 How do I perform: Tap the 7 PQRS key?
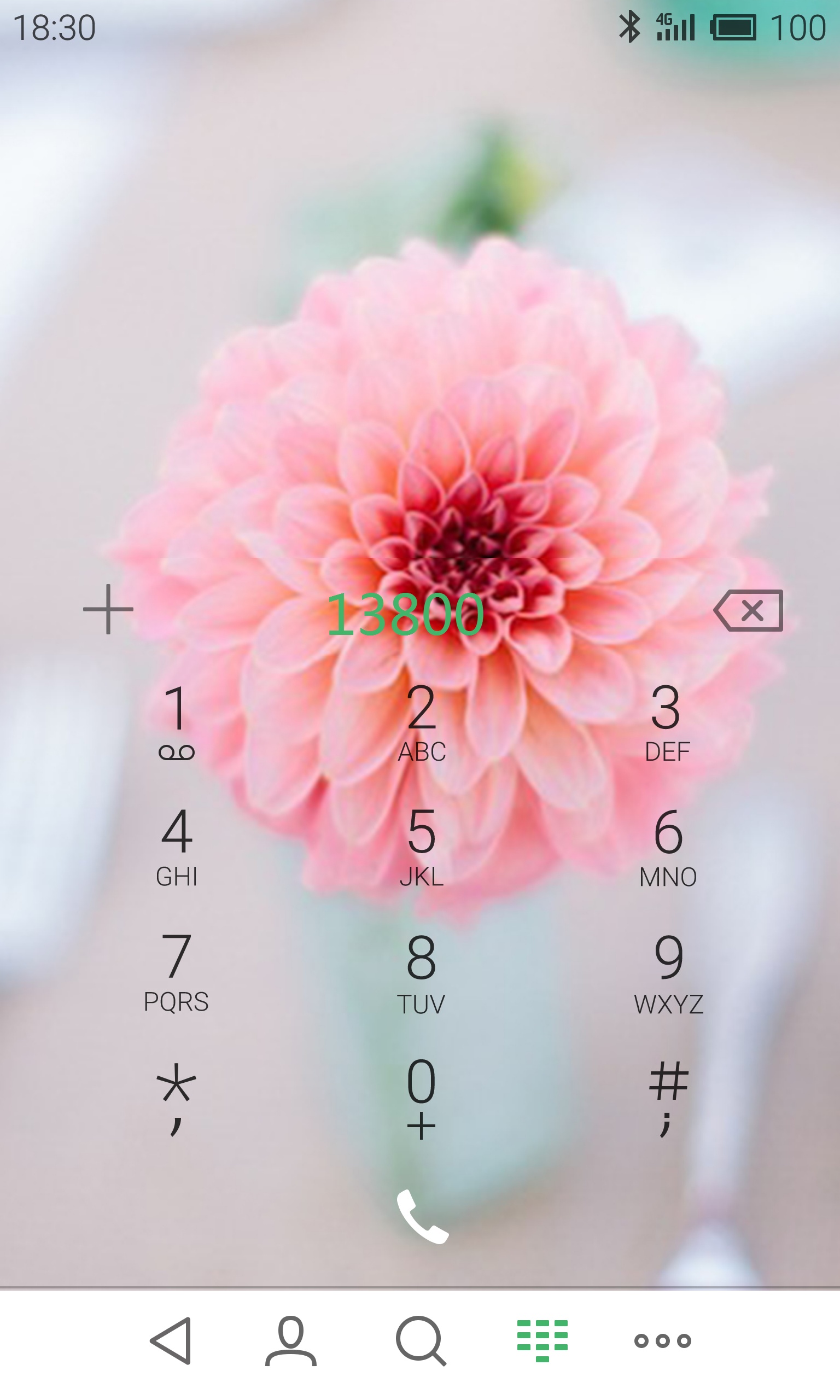coord(176,972)
